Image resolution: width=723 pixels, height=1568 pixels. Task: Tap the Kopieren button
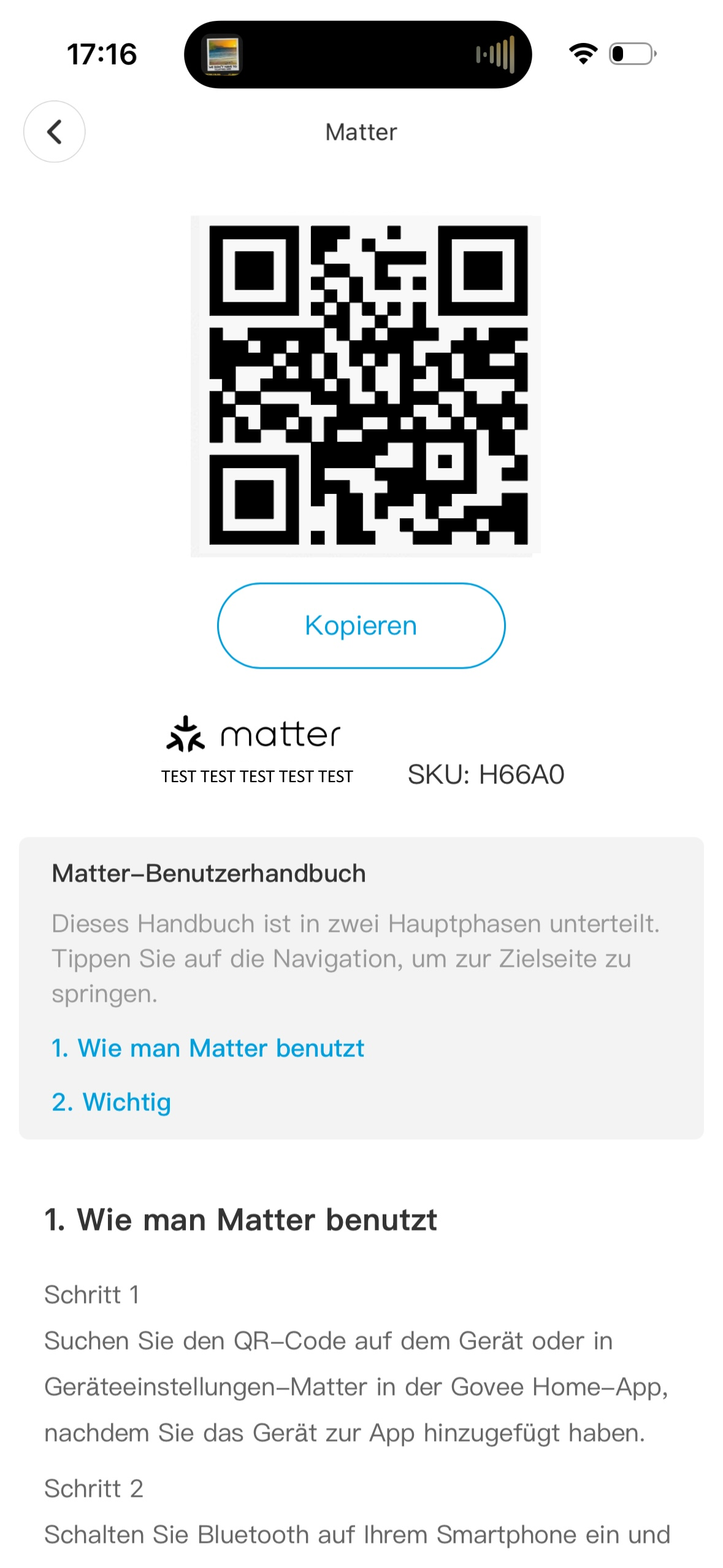[361, 625]
